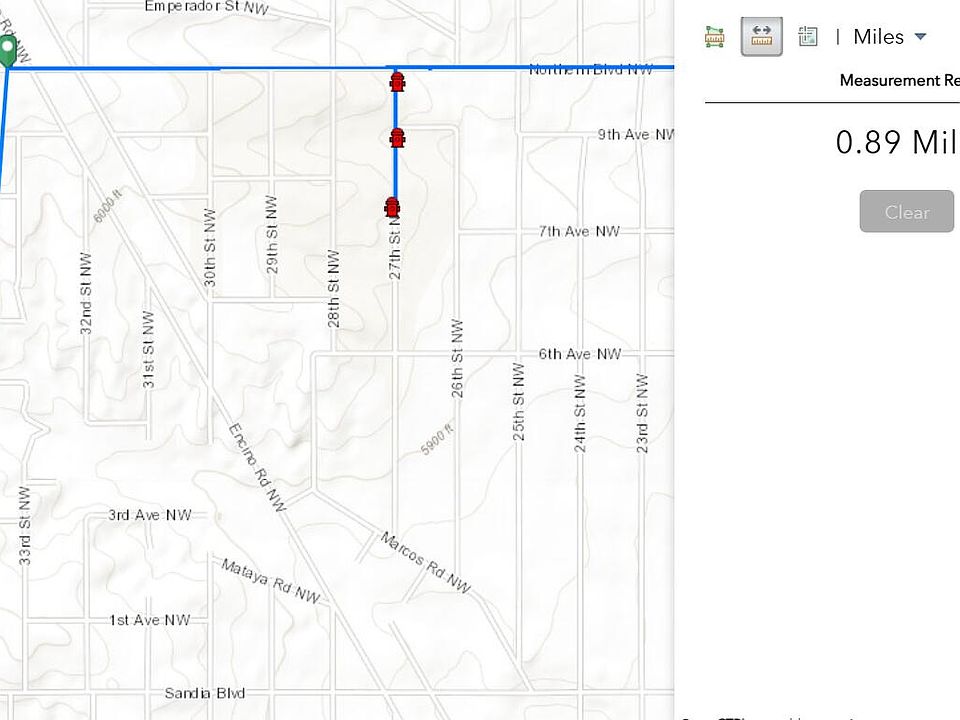This screenshot has width=960, height=720.
Task: Select the area measurement tool
Action: 714,37
